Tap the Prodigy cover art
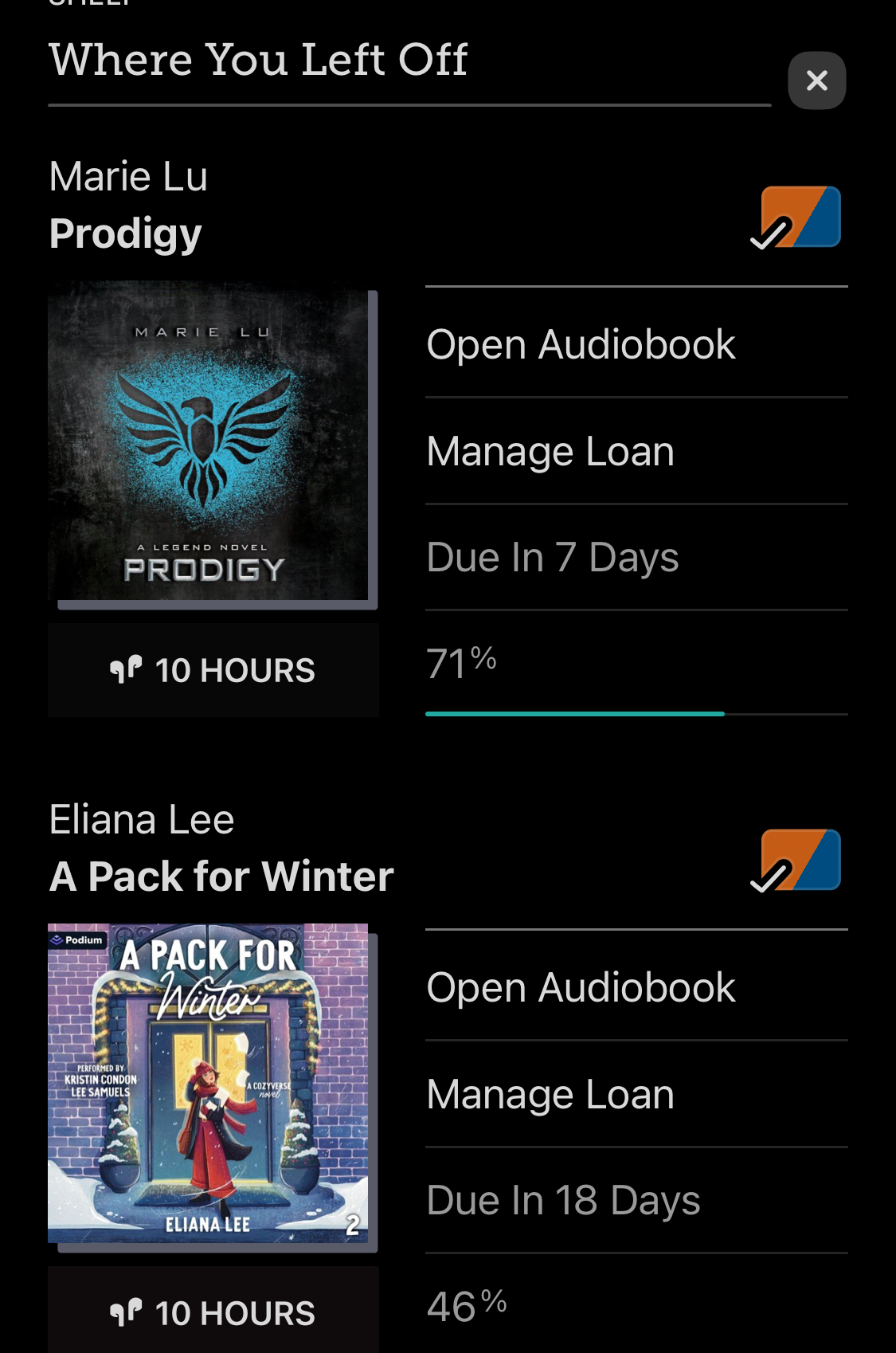 (x=209, y=444)
